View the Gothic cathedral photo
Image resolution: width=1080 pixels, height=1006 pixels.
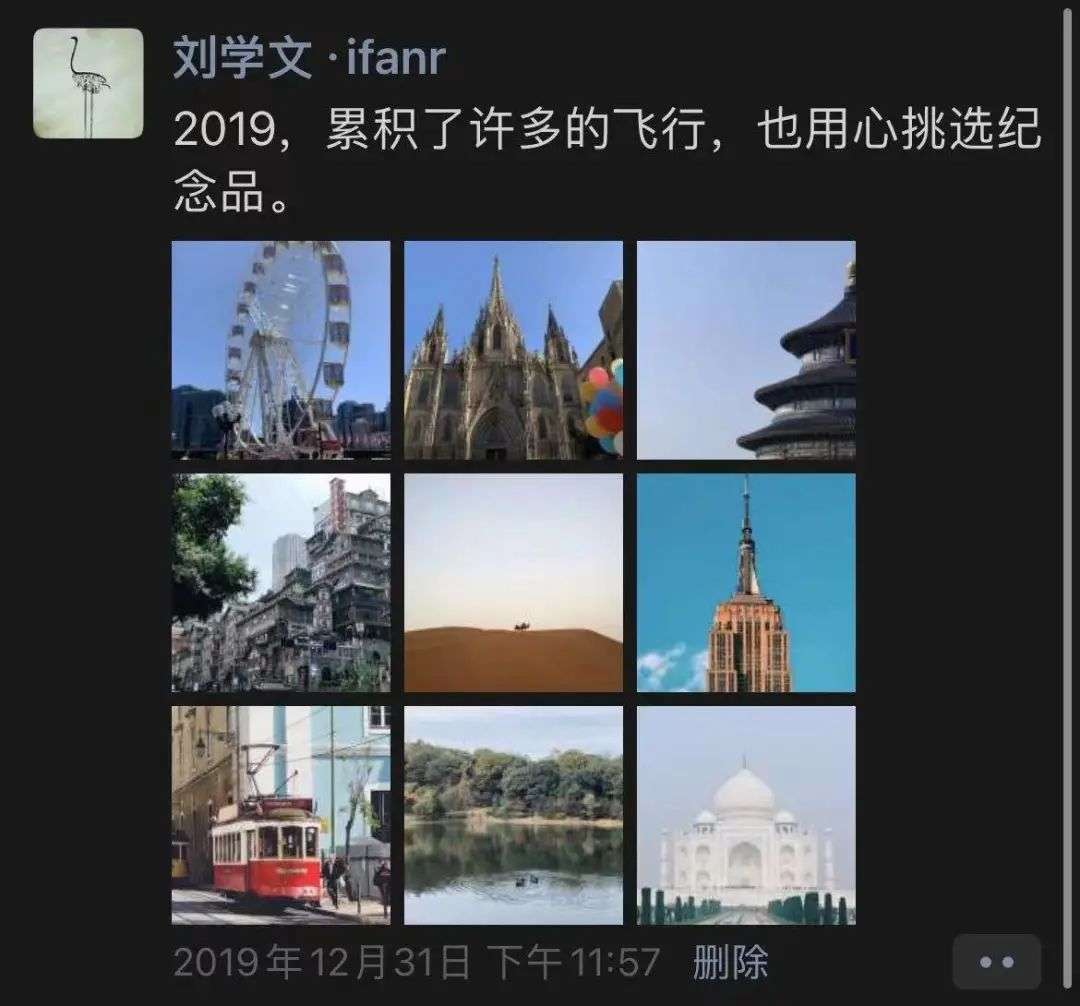click(513, 350)
